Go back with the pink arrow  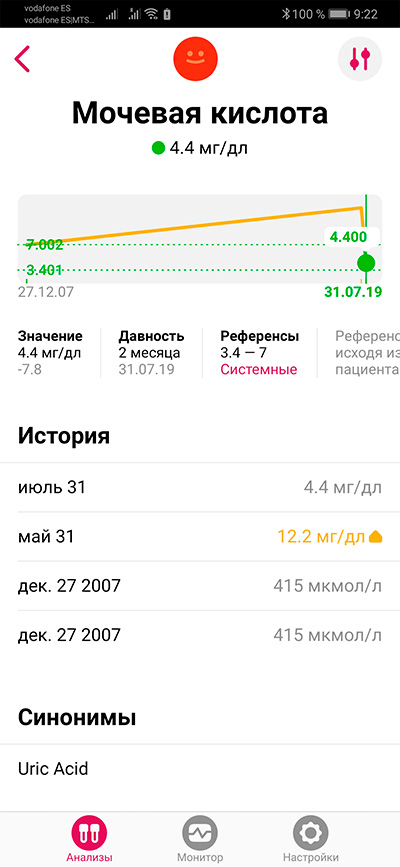coord(22,59)
